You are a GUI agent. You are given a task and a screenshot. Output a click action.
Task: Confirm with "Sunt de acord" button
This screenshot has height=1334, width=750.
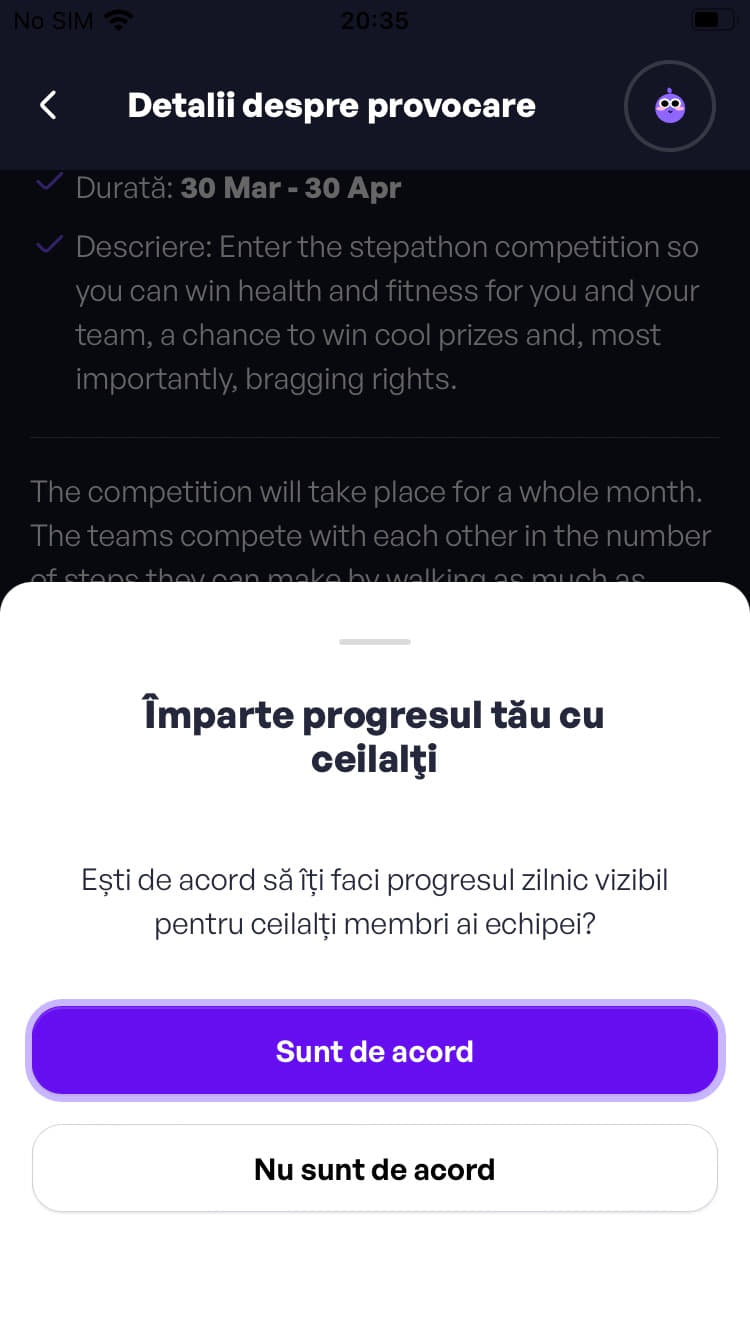[x=375, y=1051]
